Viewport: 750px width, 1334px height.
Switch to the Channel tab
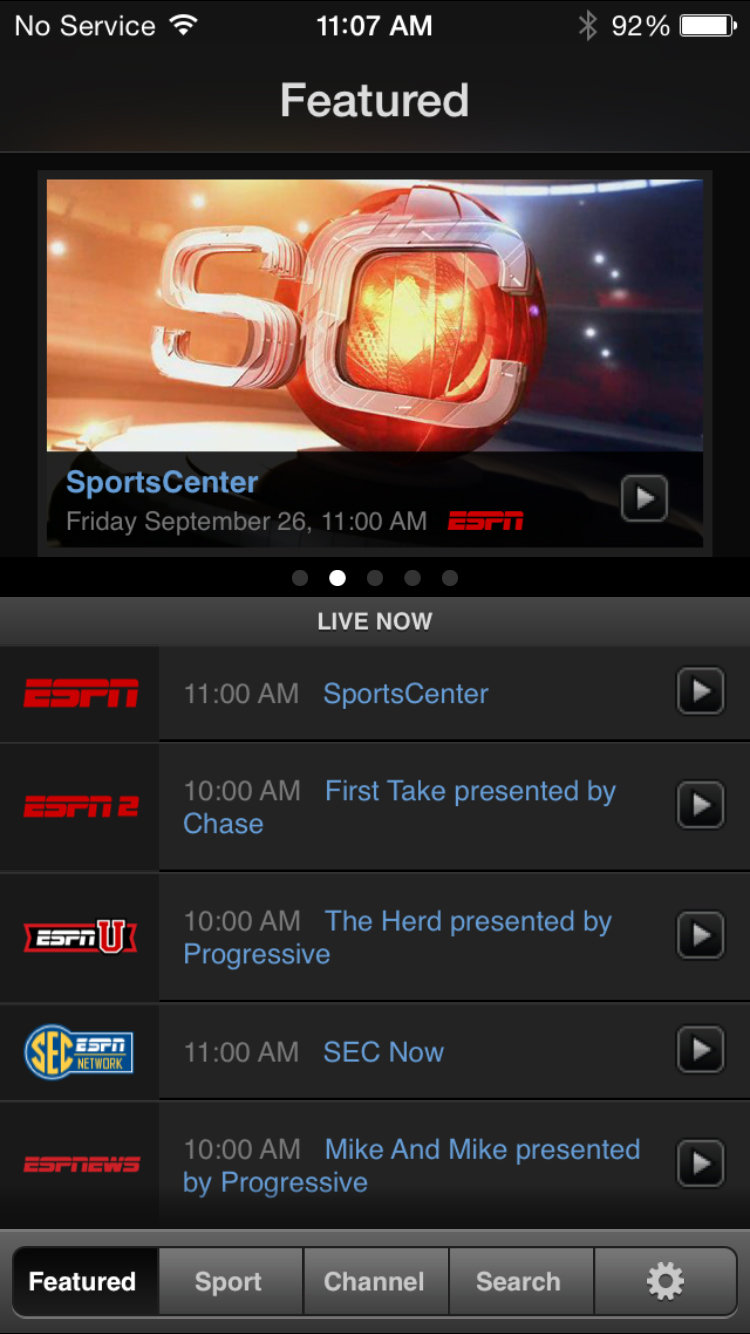point(375,1282)
